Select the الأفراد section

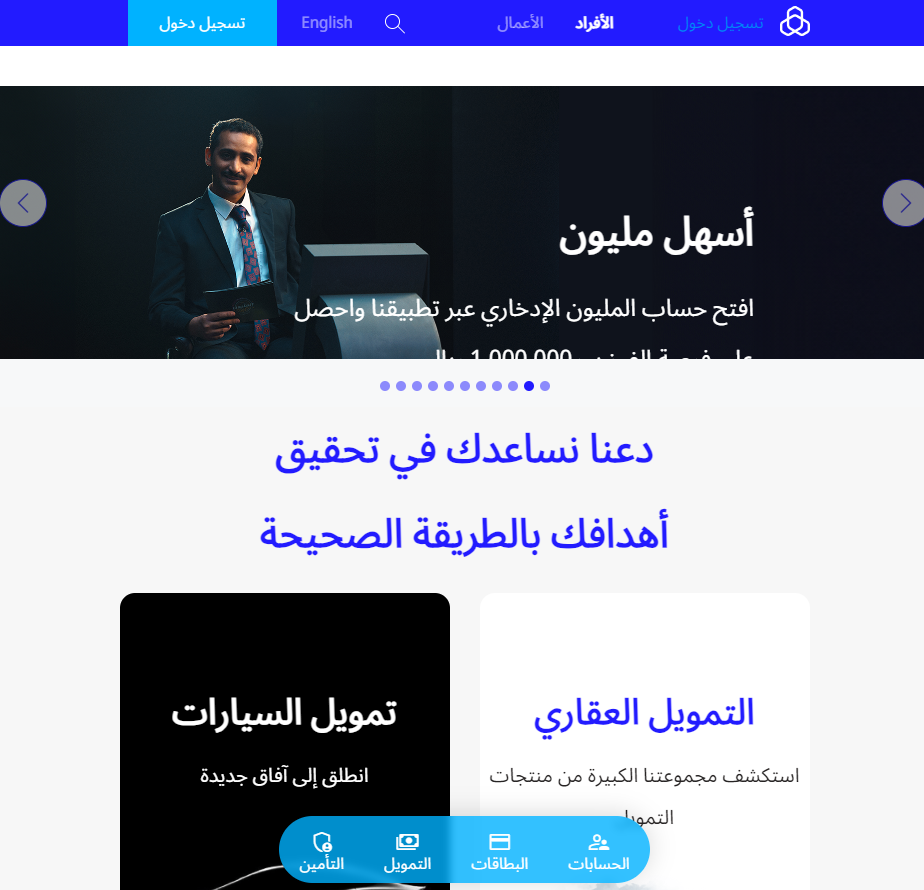click(594, 23)
